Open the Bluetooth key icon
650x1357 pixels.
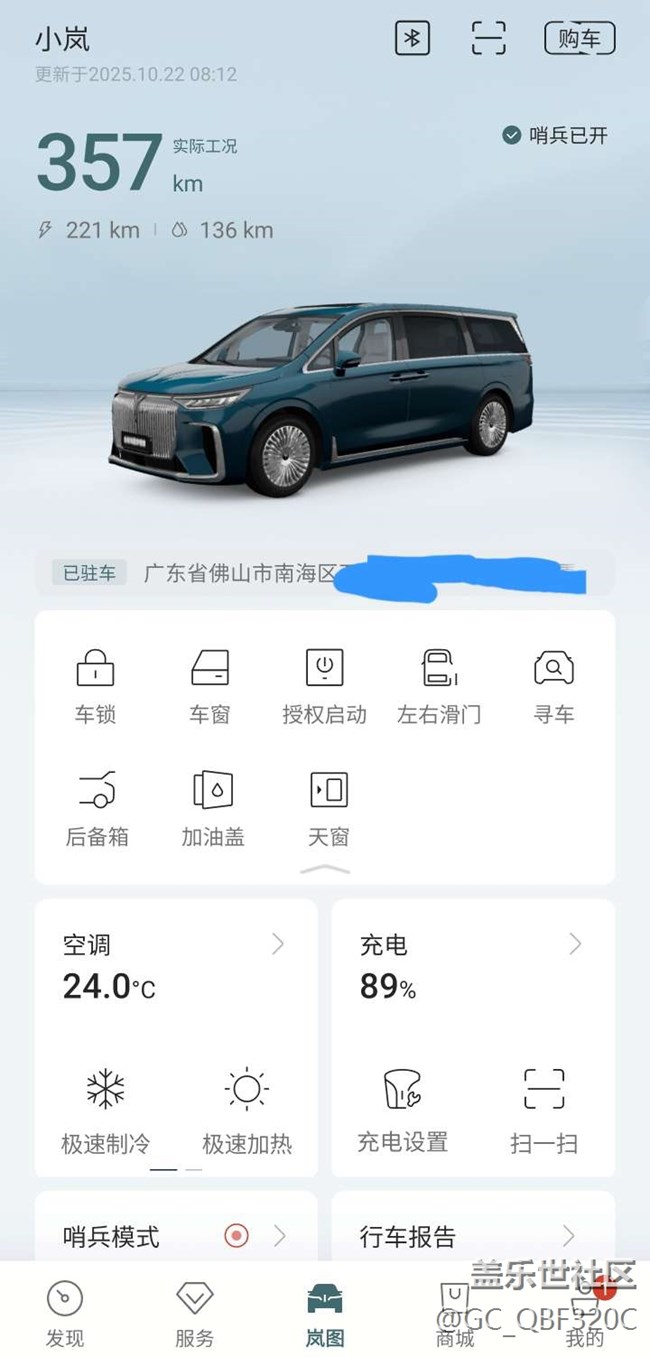pos(412,39)
